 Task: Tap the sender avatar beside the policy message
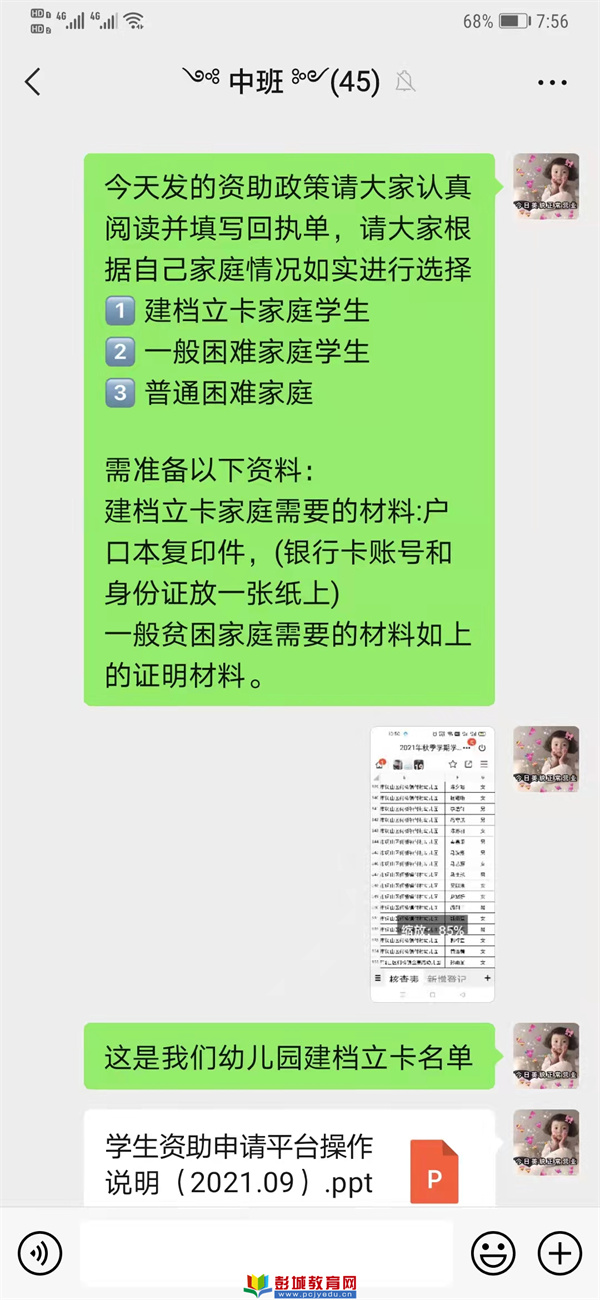pyautogui.click(x=546, y=187)
